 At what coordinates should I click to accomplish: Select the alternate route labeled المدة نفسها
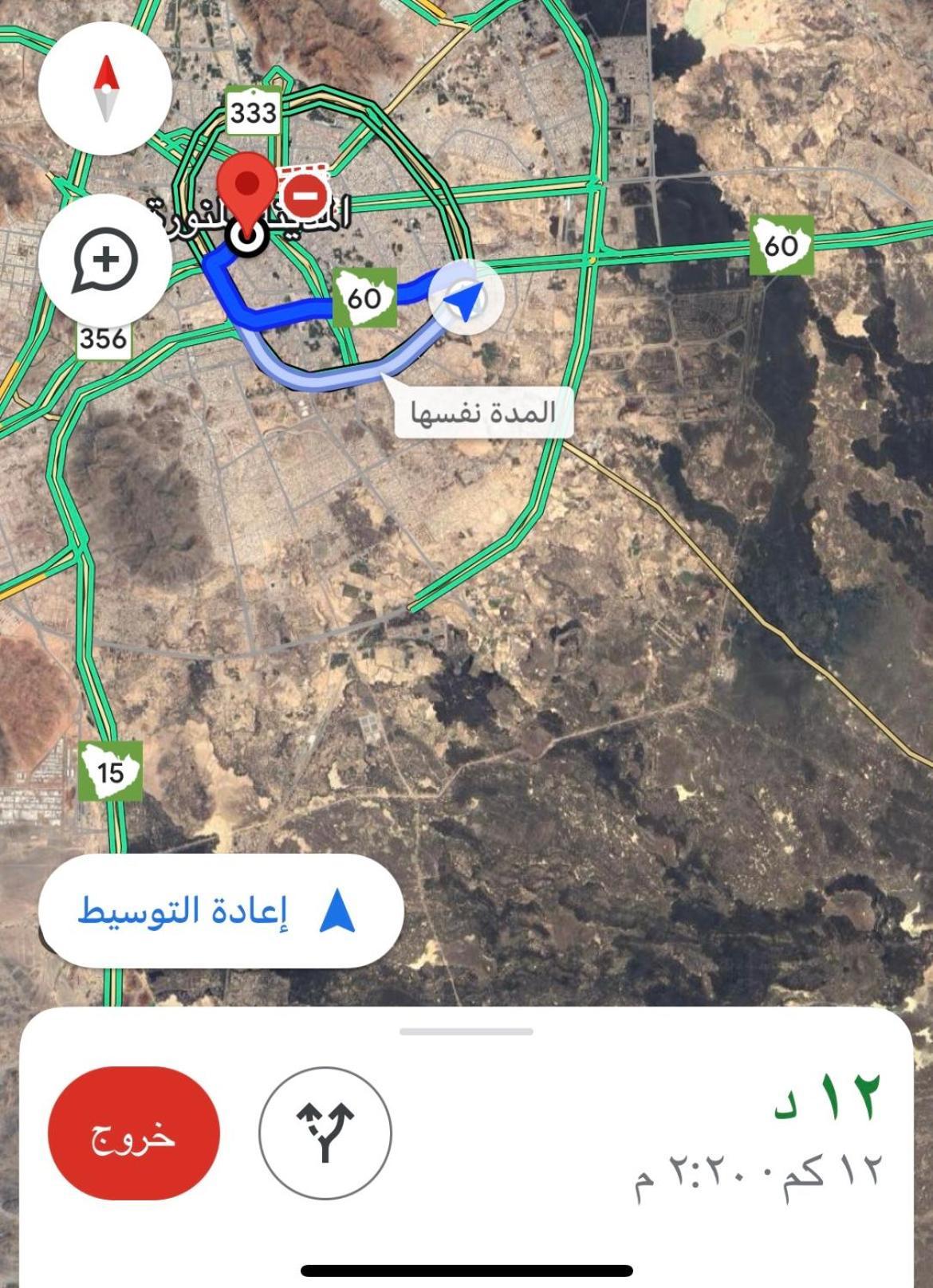[x=483, y=412]
